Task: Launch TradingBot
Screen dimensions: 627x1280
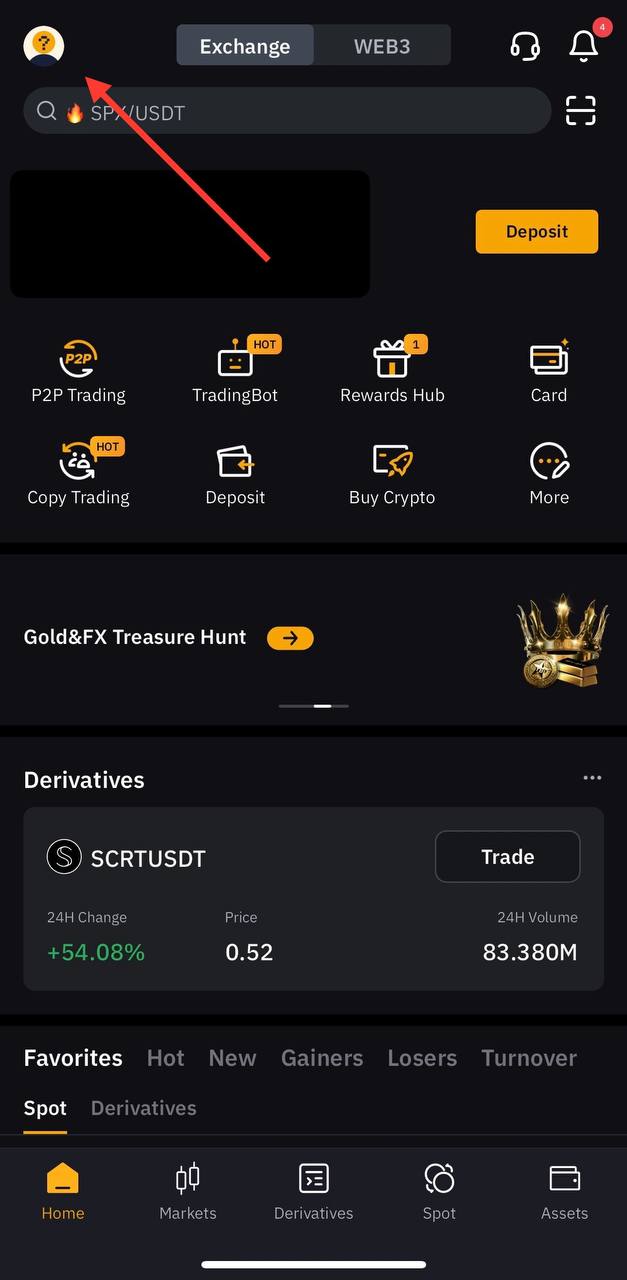Action: [x=235, y=372]
